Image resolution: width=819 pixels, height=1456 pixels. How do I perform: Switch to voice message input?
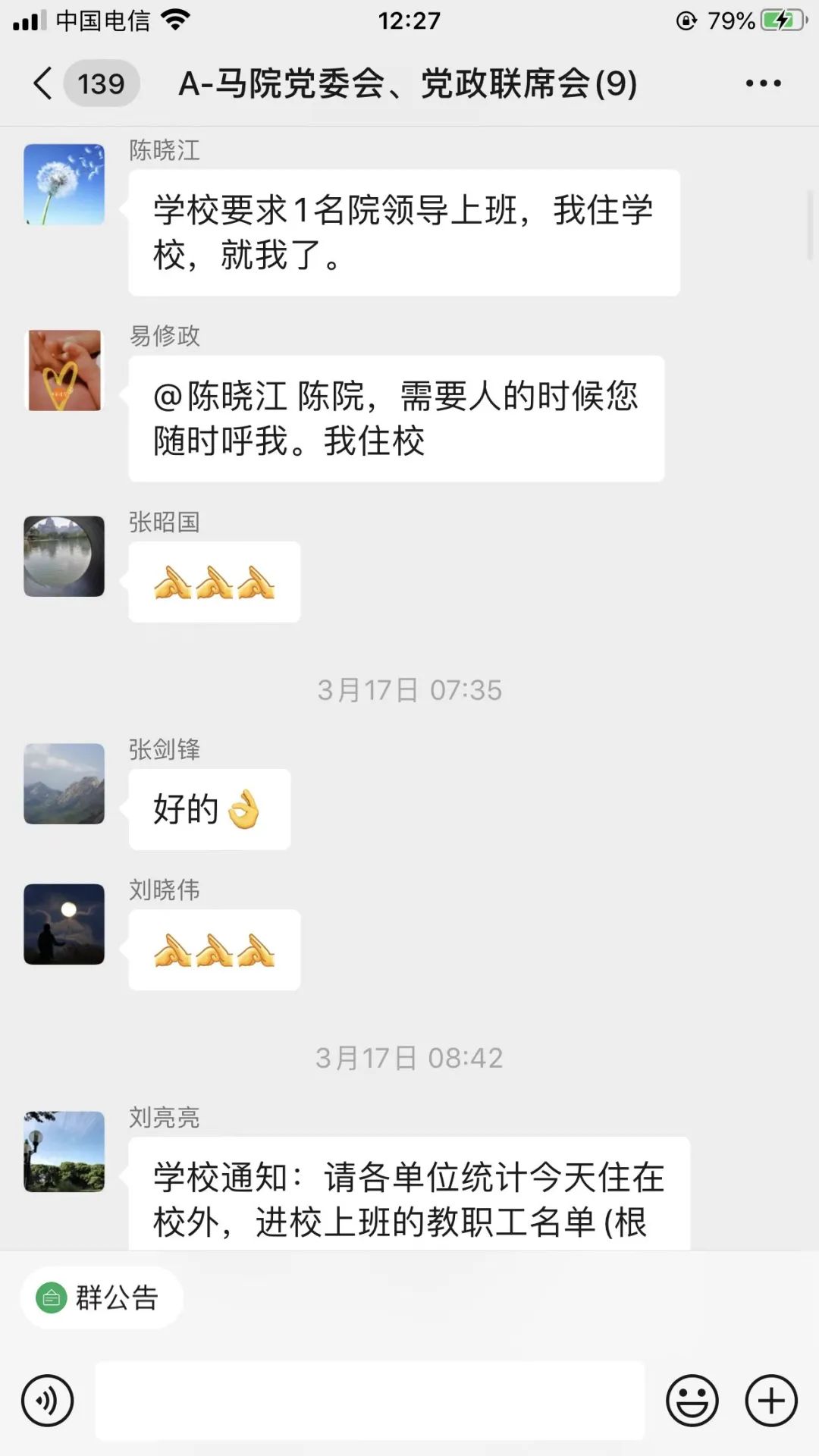coord(48,1401)
